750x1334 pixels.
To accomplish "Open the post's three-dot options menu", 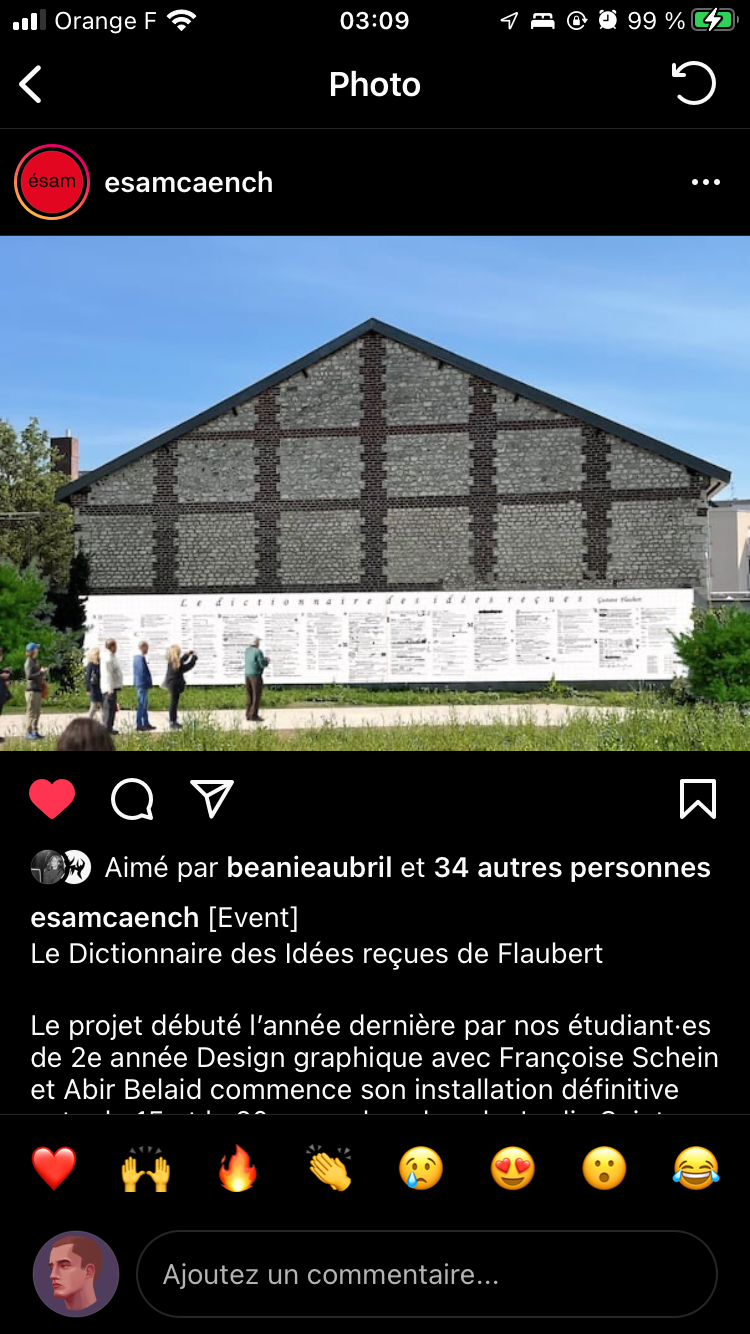I will coord(705,182).
